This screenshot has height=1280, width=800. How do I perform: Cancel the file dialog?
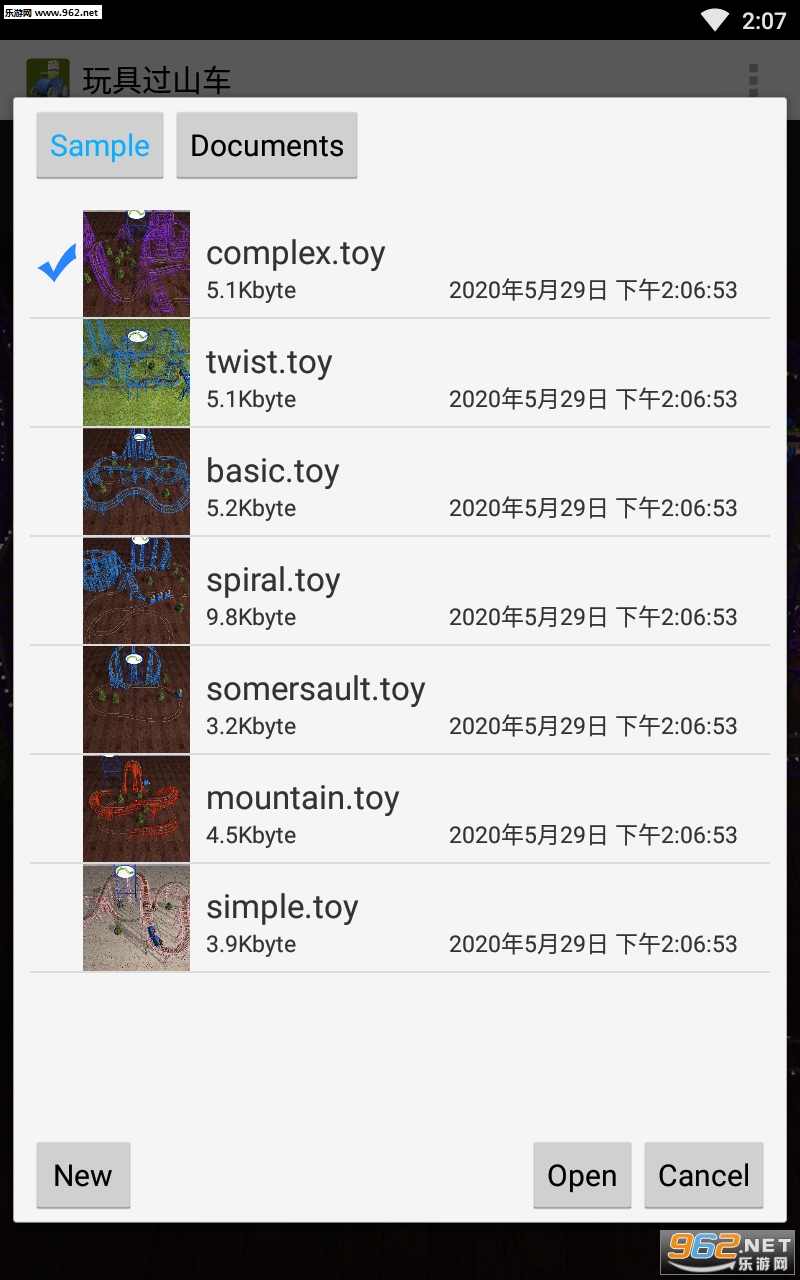tap(704, 1175)
